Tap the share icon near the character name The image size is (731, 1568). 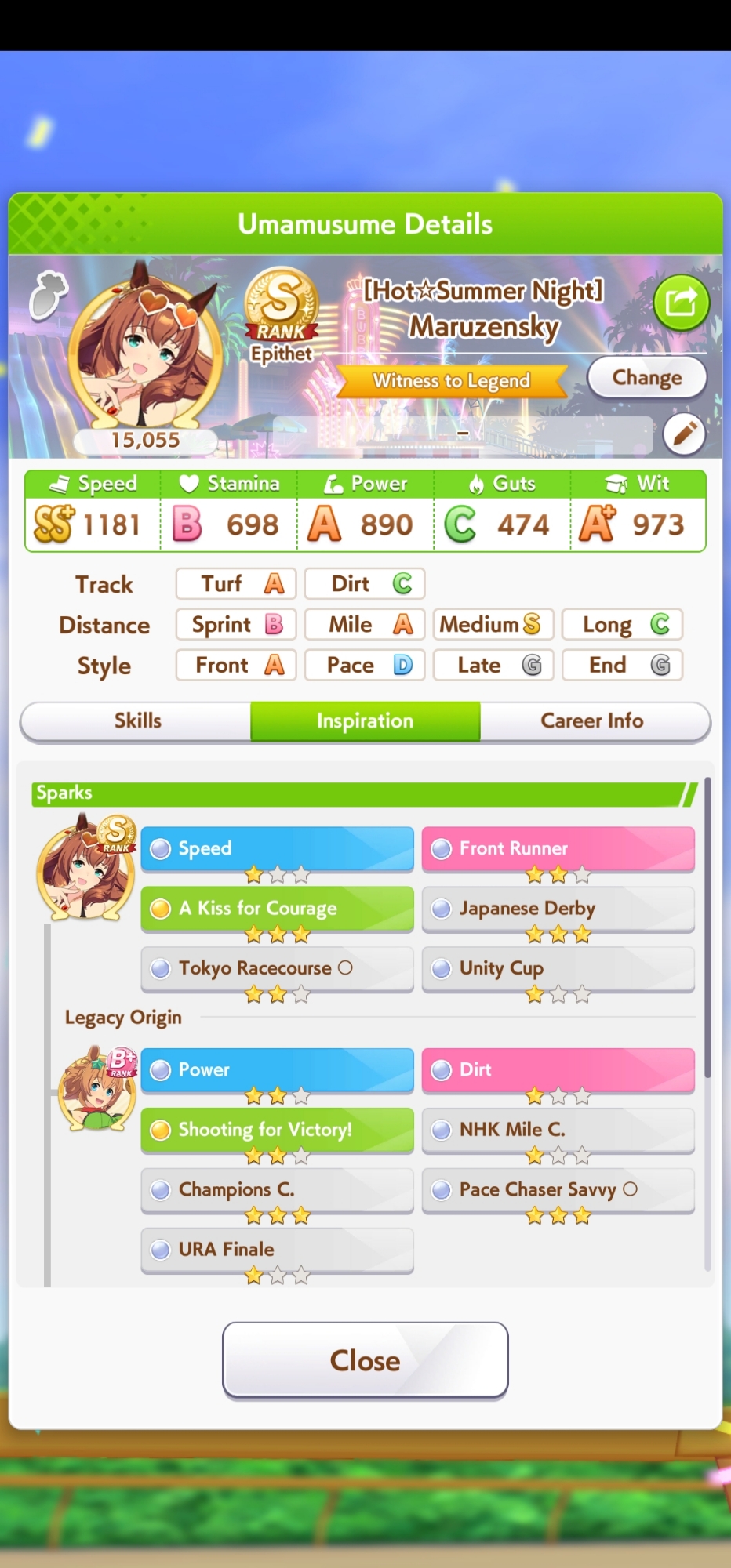click(x=681, y=303)
